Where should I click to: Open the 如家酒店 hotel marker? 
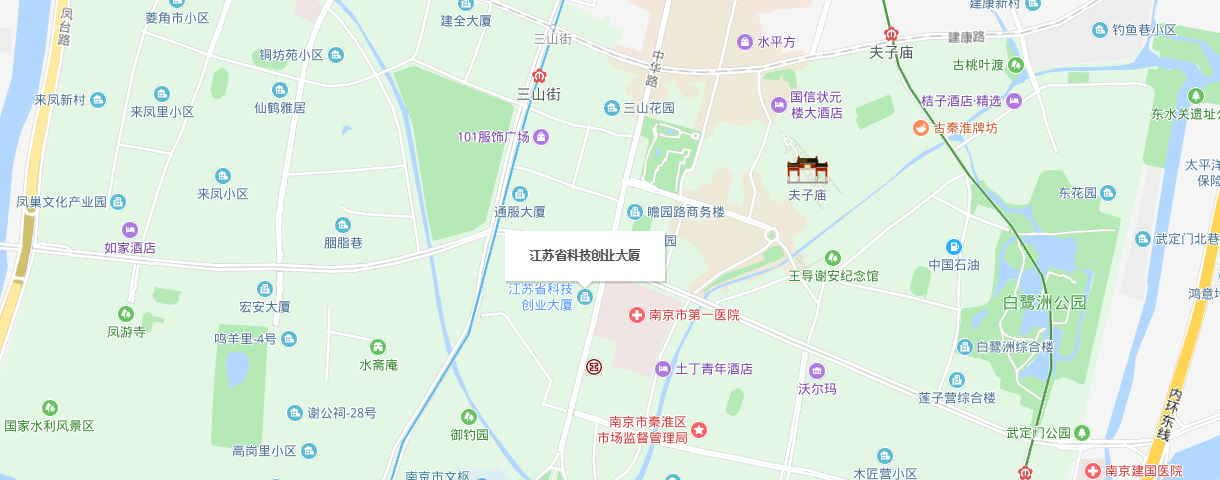click(129, 230)
